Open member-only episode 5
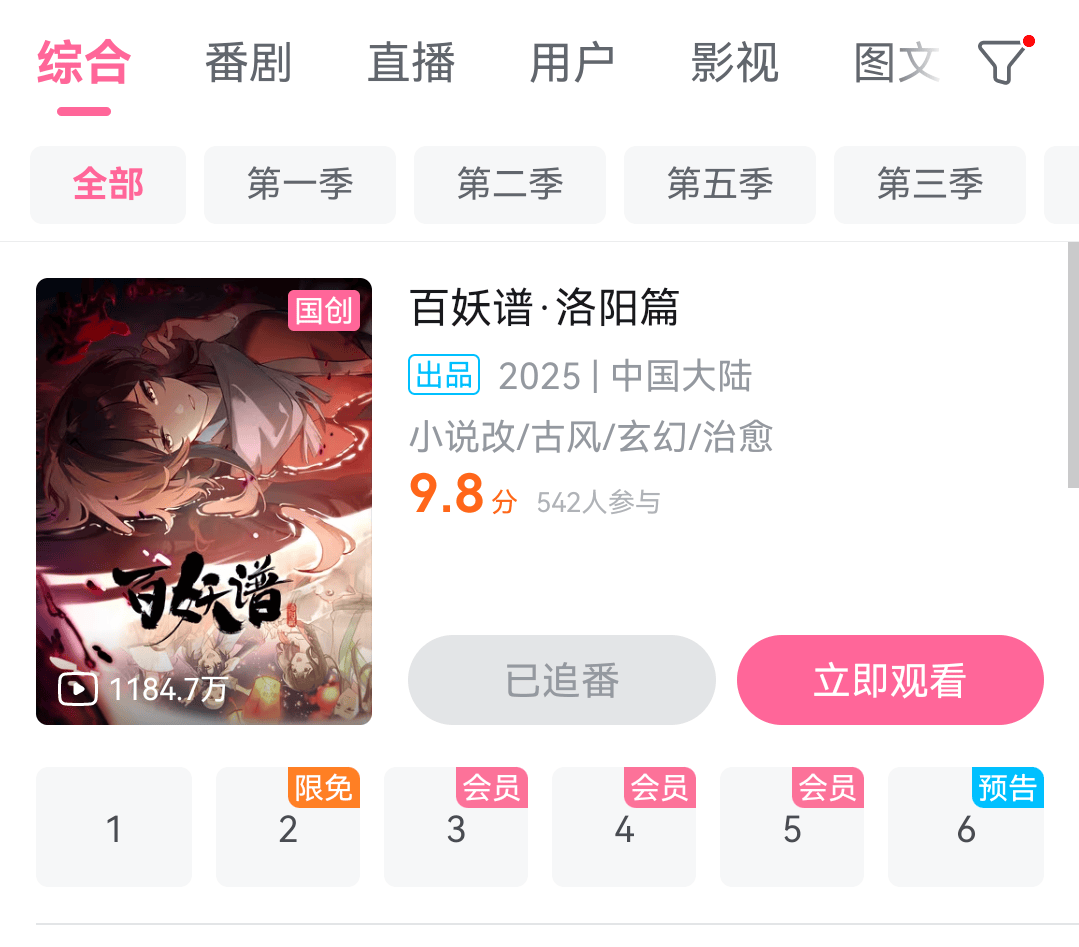 (x=792, y=828)
